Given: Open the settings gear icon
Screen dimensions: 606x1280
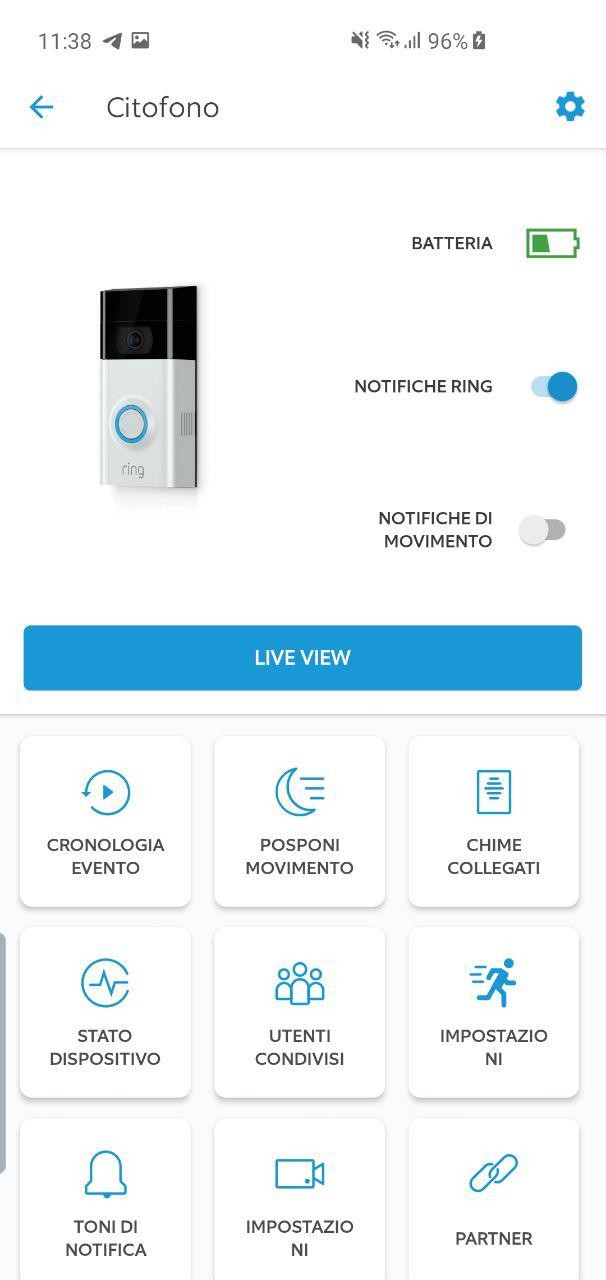Looking at the screenshot, I should (x=570, y=107).
